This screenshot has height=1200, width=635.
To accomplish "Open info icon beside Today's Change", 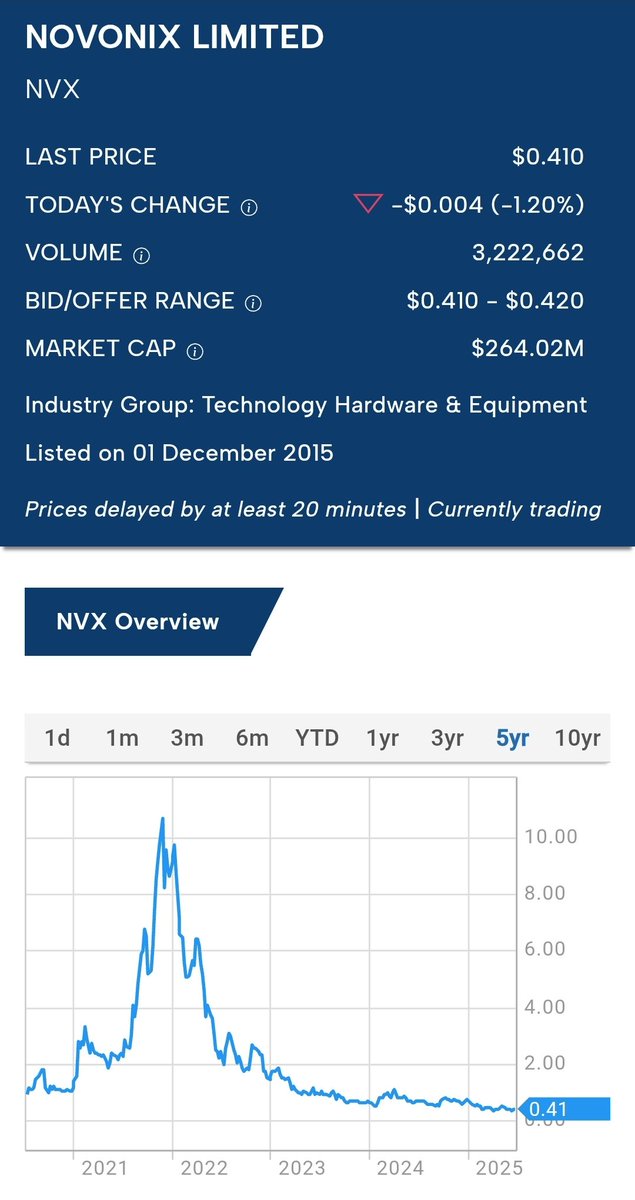I will point(250,207).
